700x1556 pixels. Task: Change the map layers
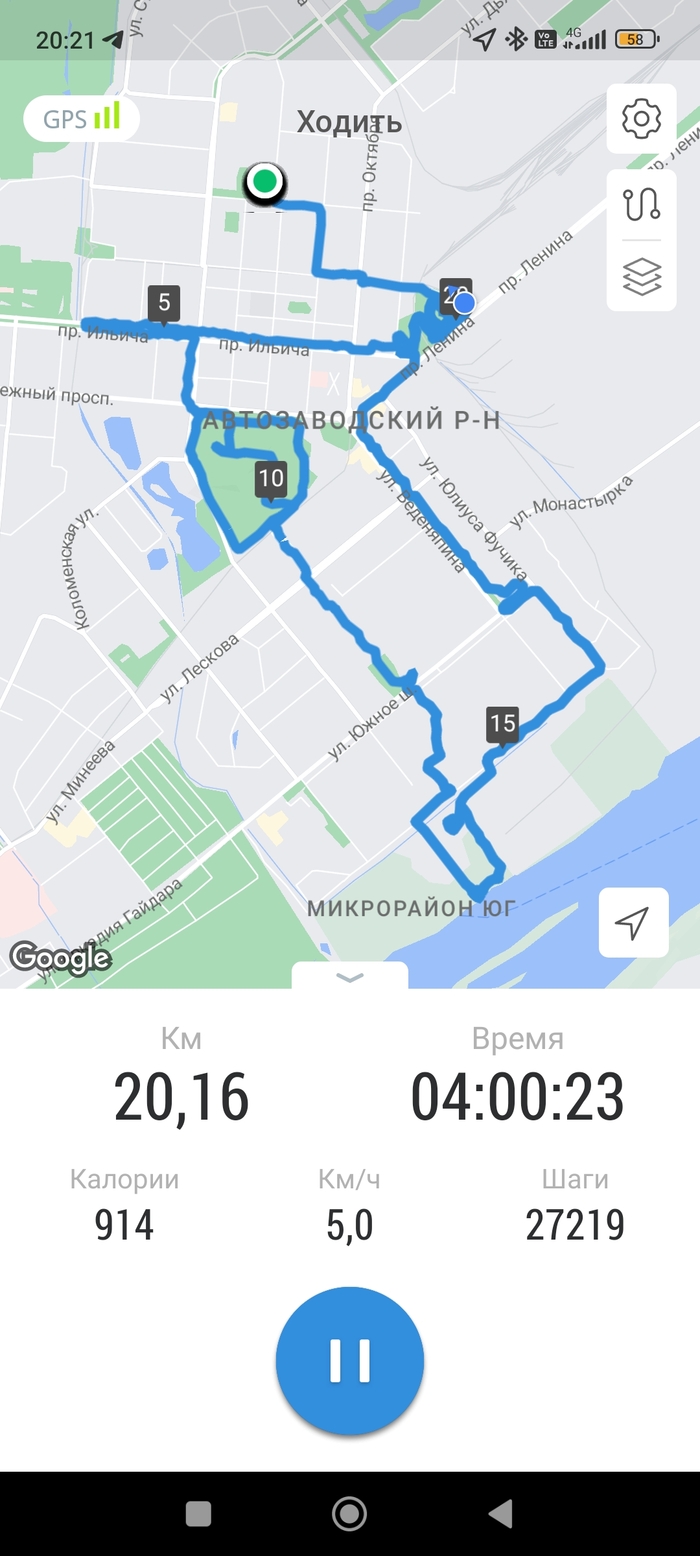point(641,276)
